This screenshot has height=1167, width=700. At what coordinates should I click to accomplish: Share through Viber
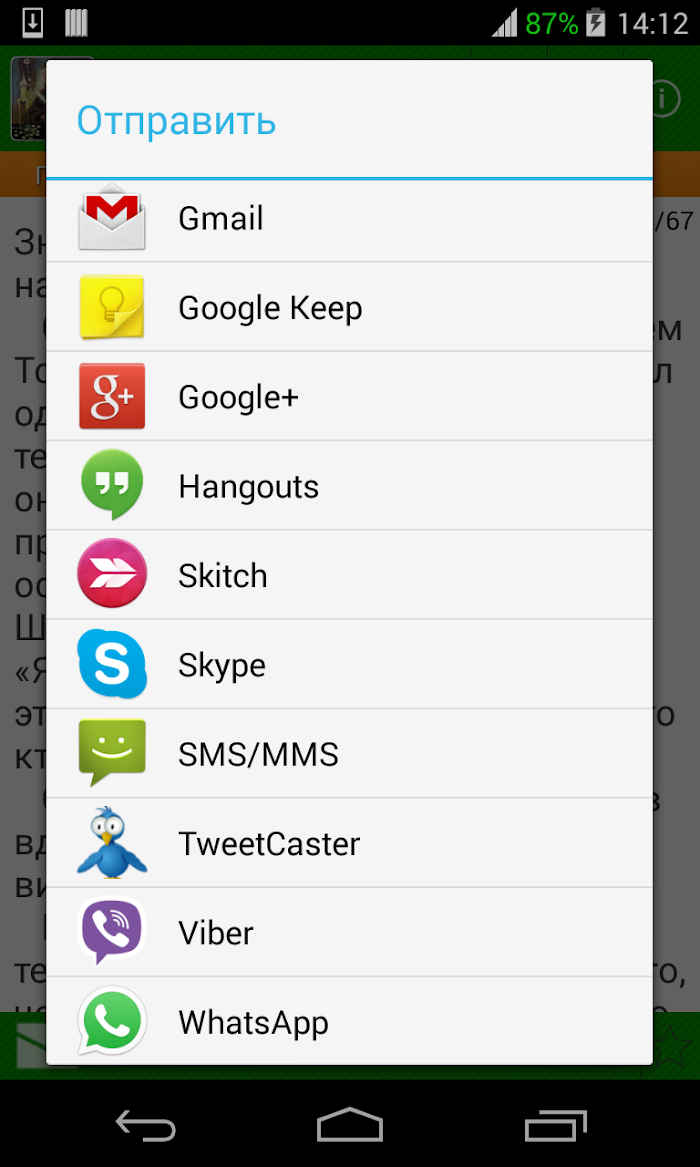[350, 933]
